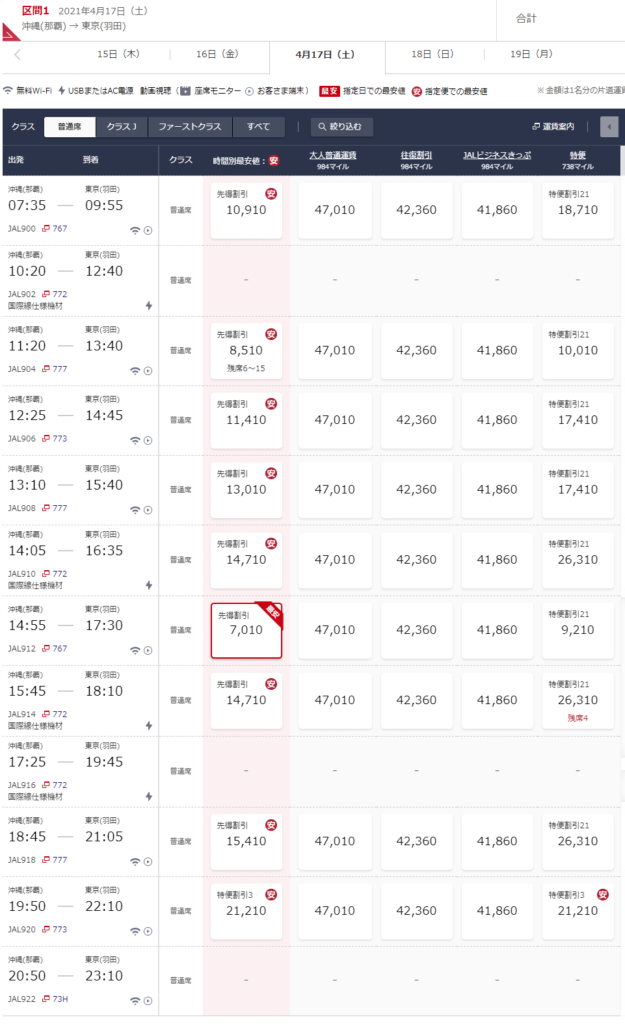Open 大人普通運賃 fare header link
The width and height of the screenshot is (625, 1024).
334,156
